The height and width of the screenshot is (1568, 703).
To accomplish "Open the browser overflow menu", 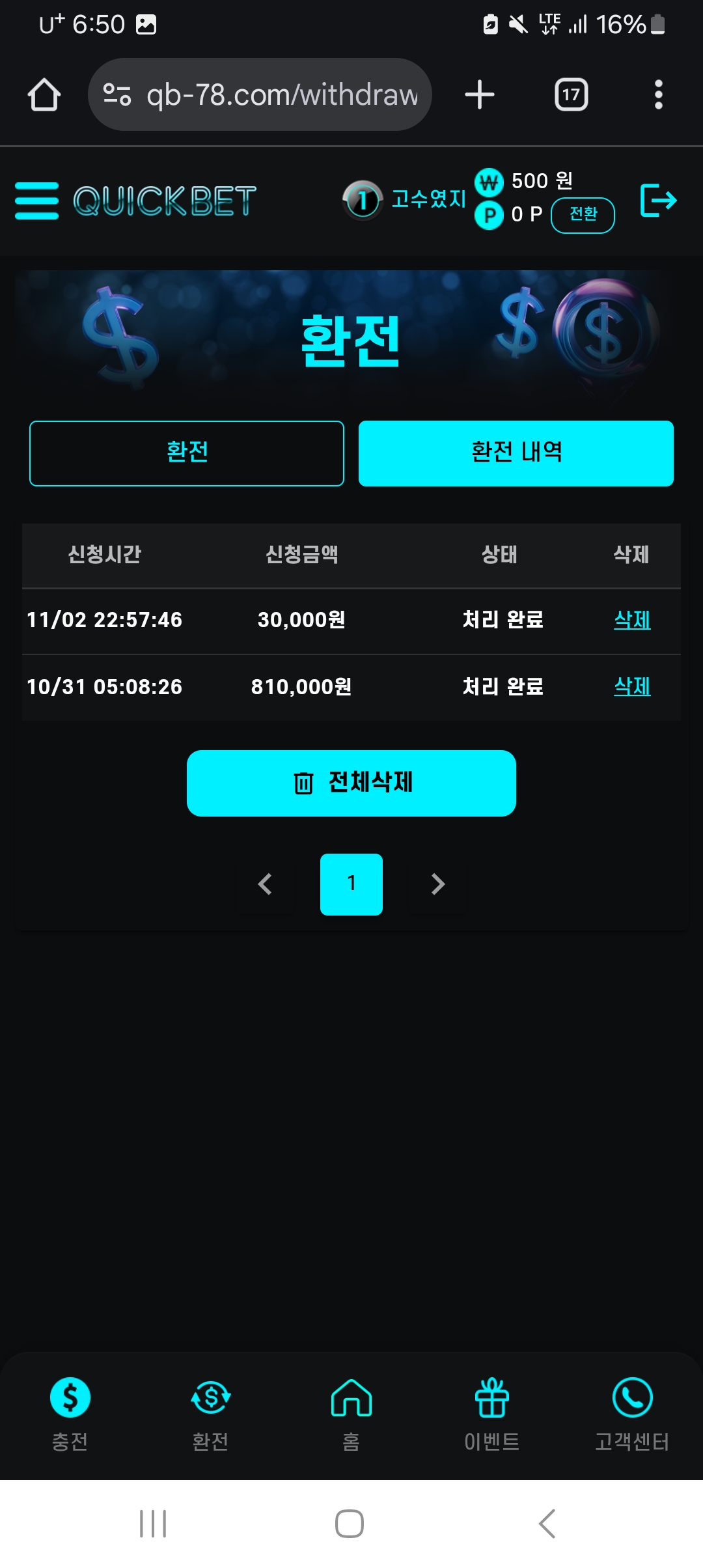I will 658,95.
